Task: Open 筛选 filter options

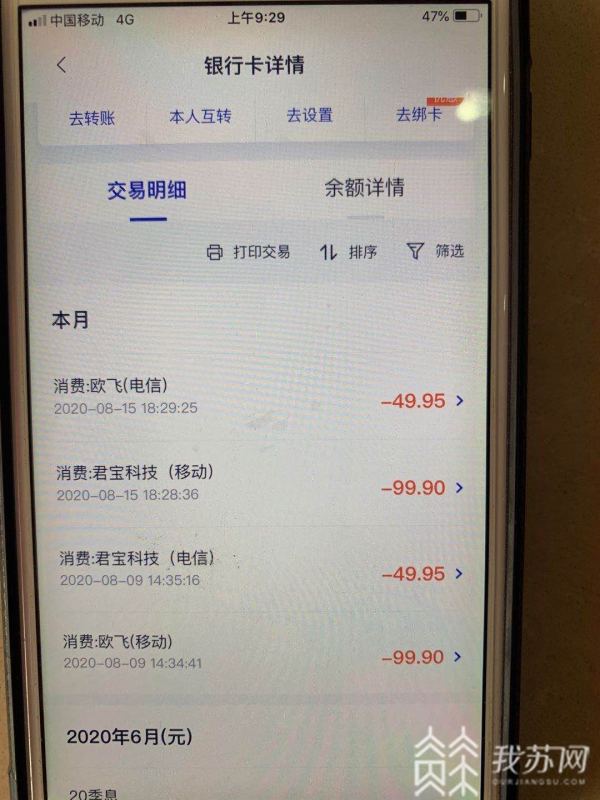Action: (435, 251)
